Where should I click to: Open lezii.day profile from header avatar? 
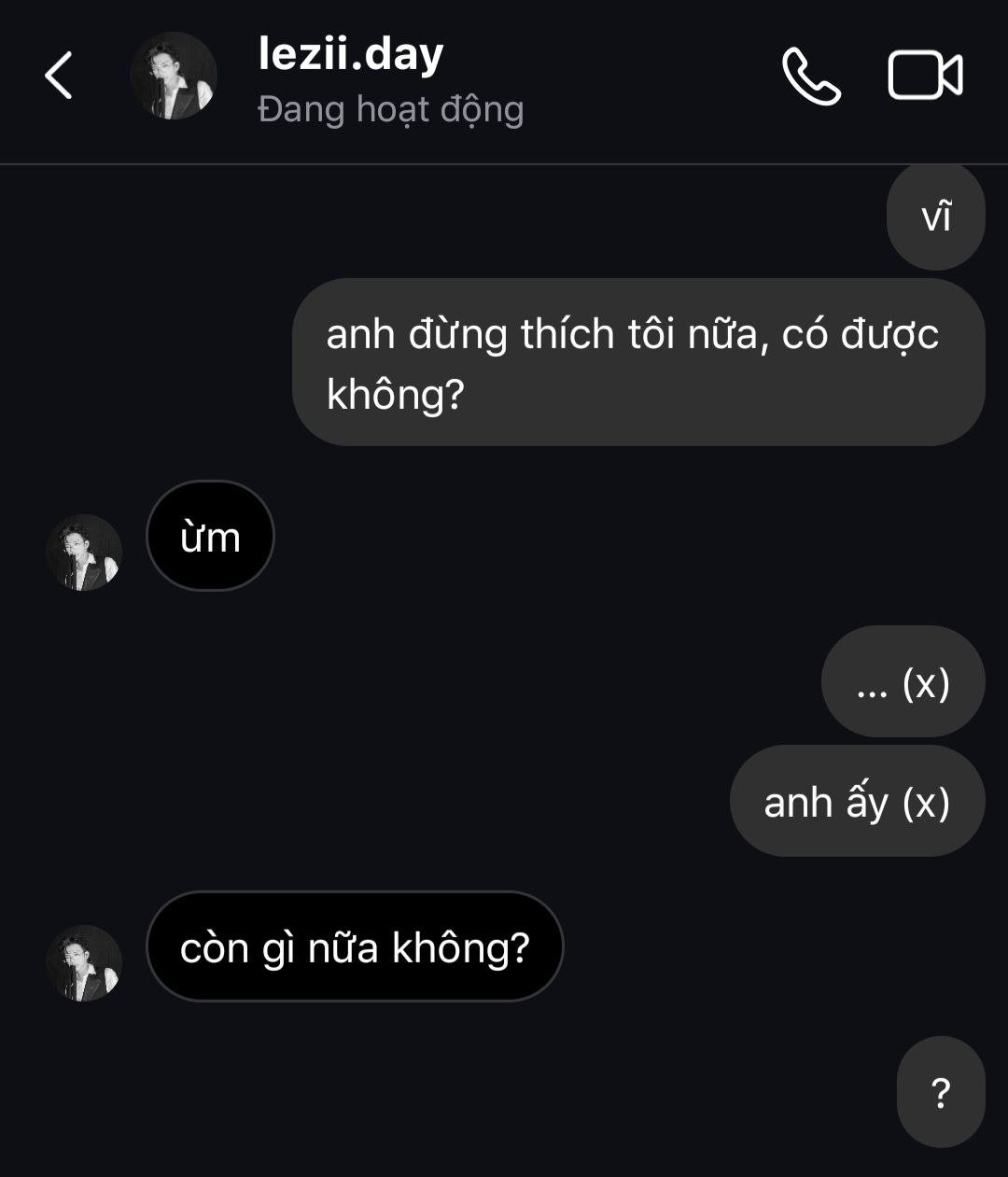tap(174, 76)
